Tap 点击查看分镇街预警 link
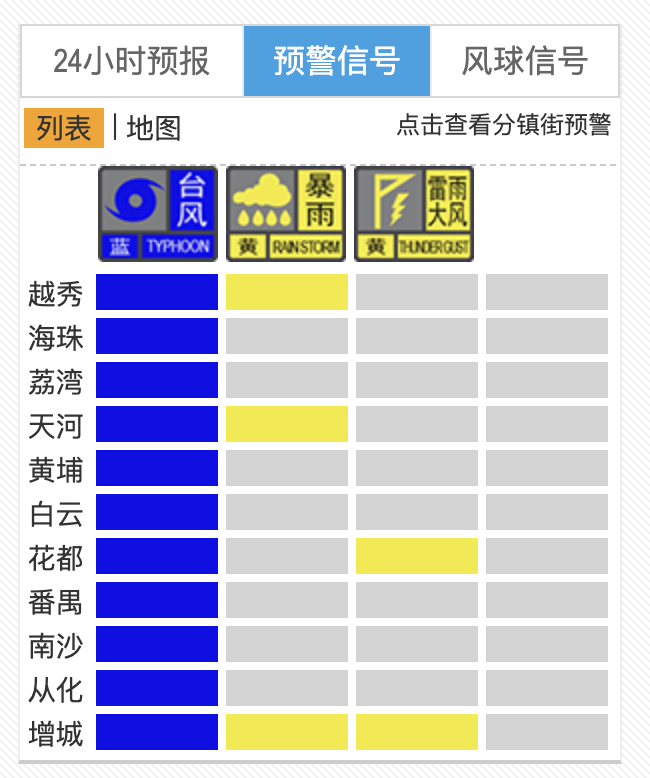This screenshot has width=650, height=778. tap(503, 125)
